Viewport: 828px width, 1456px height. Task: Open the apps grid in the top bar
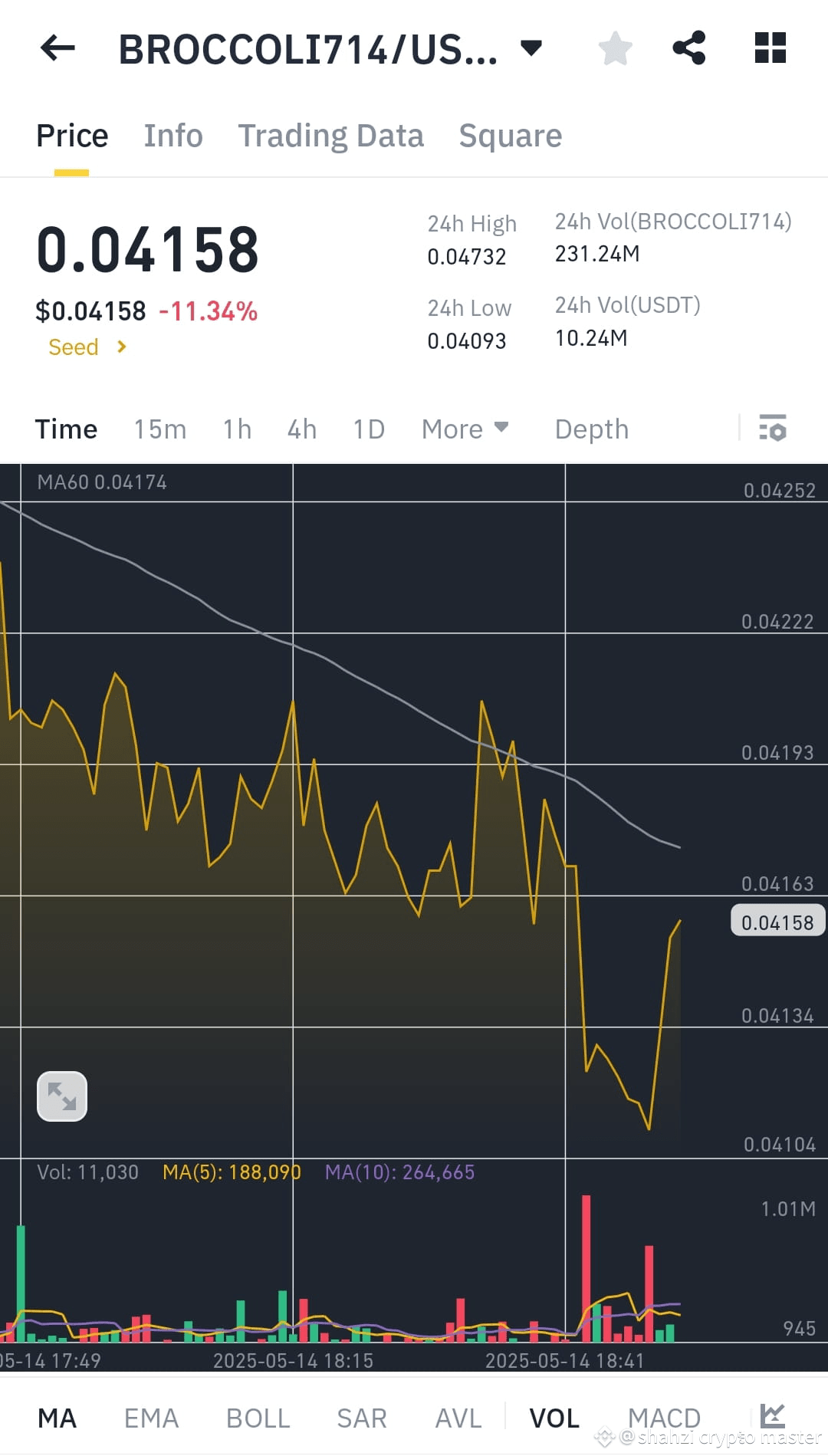[x=769, y=48]
